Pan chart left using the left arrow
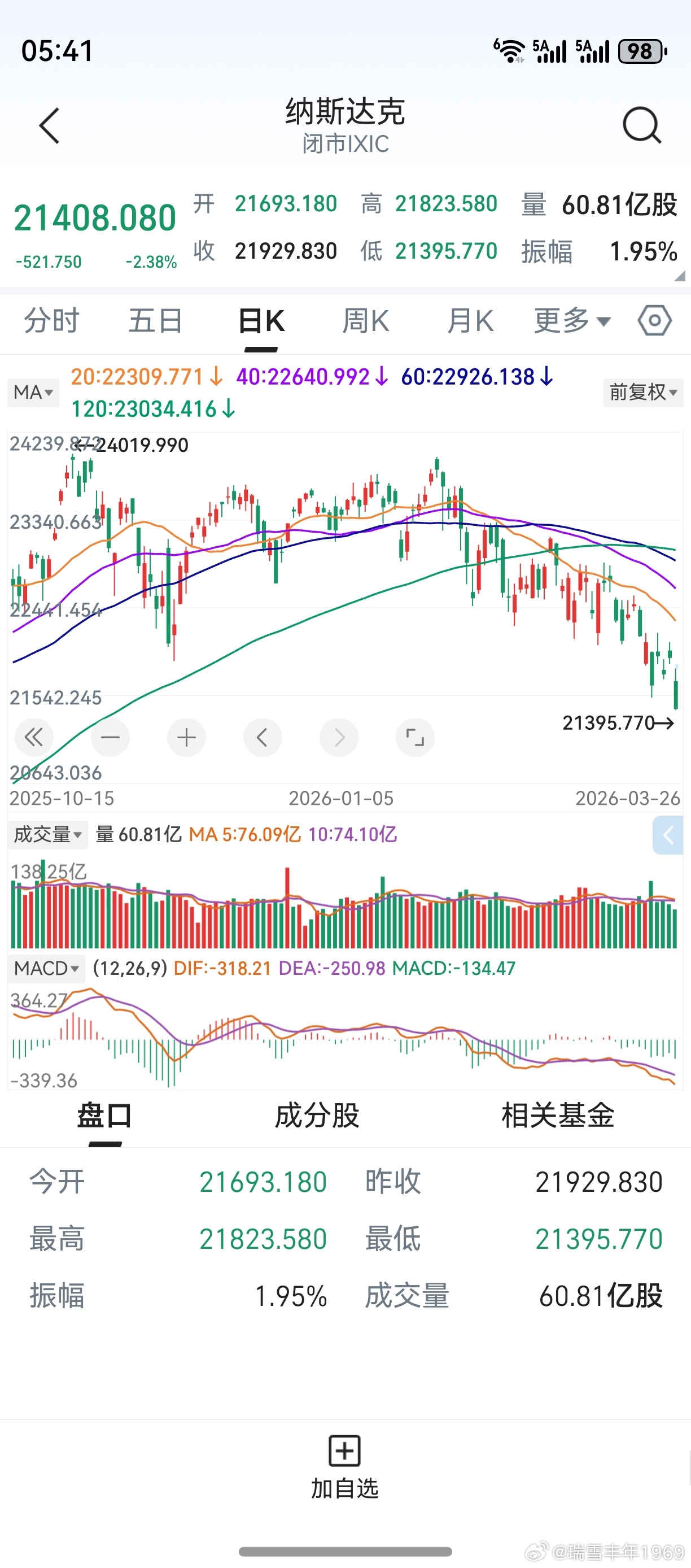This screenshot has width=691, height=1568. click(x=262, y=737)
